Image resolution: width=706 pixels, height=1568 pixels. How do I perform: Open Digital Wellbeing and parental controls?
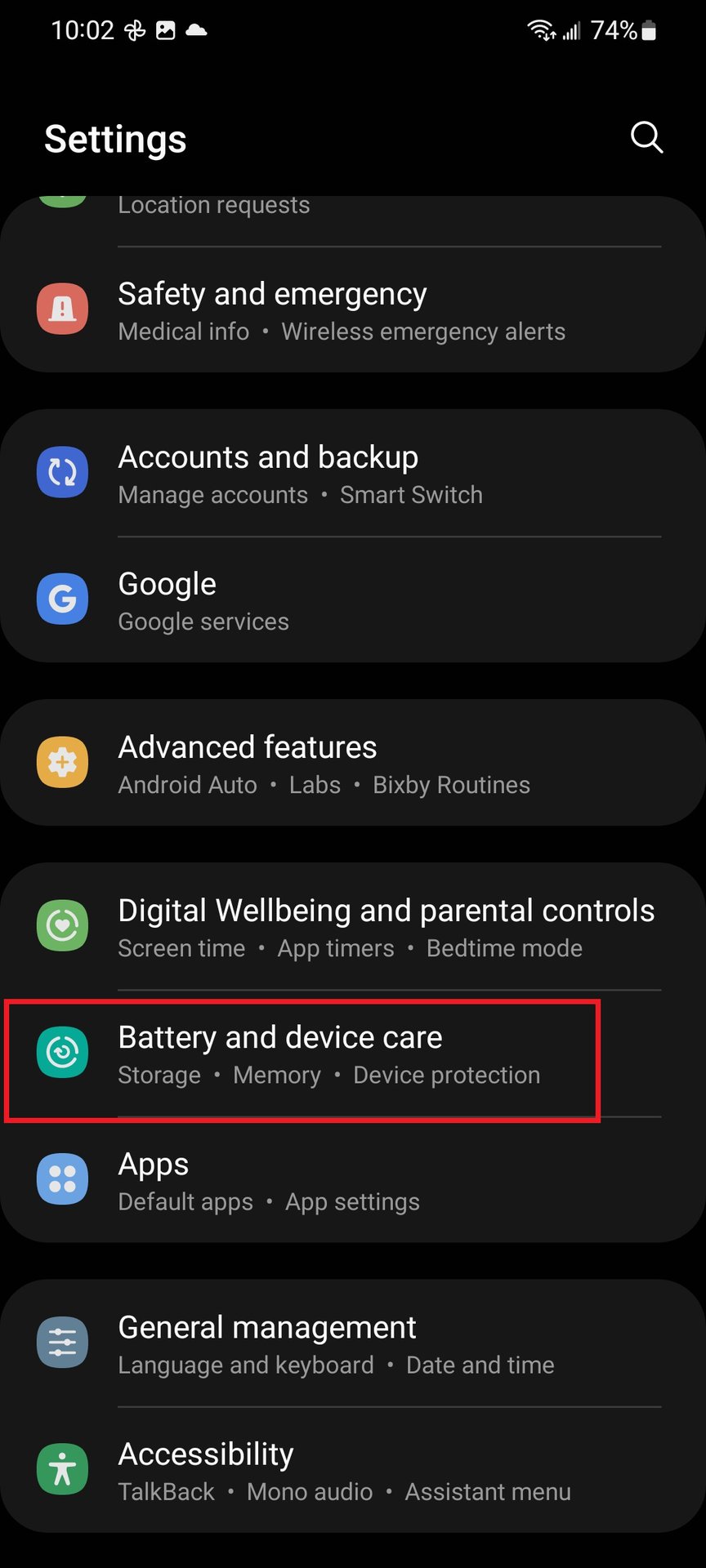pyautogui.click(x=353, y=927)
